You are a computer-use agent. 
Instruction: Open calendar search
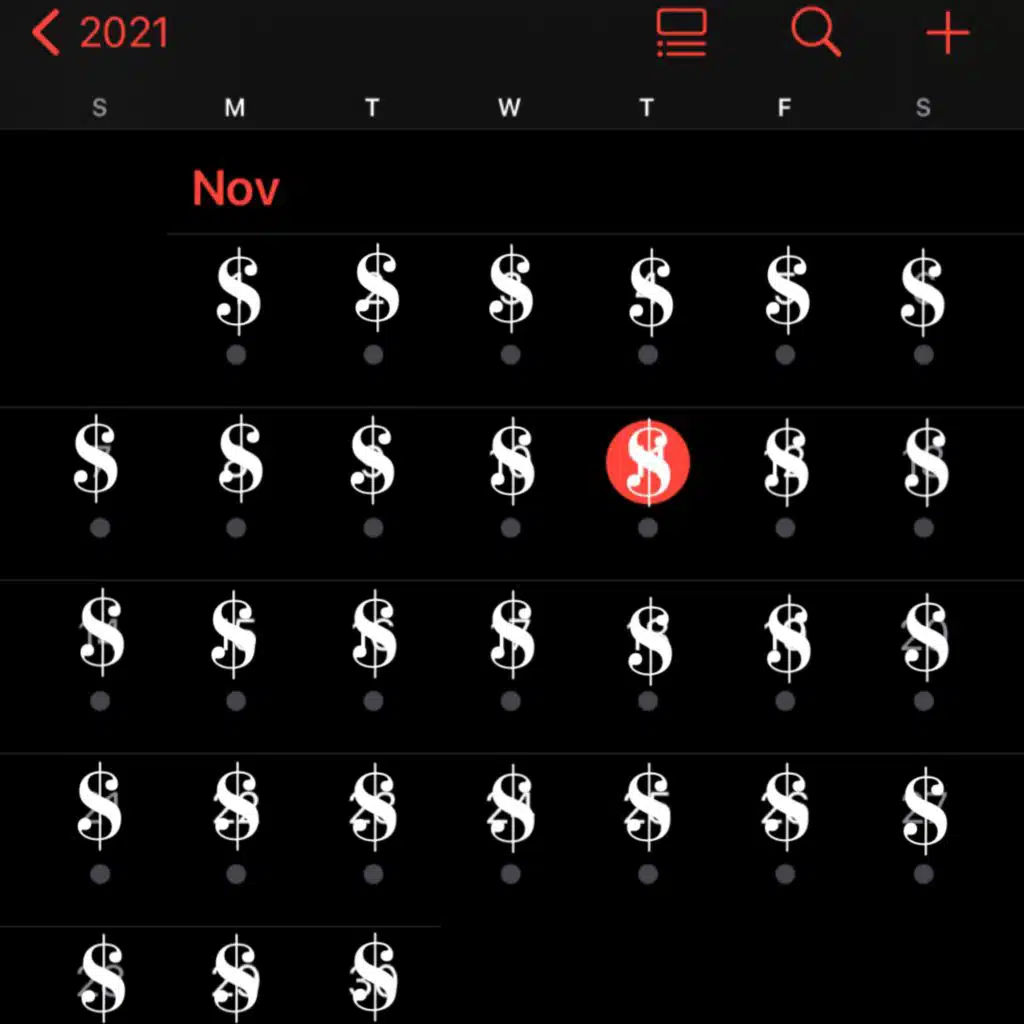[x=815, y=34]
